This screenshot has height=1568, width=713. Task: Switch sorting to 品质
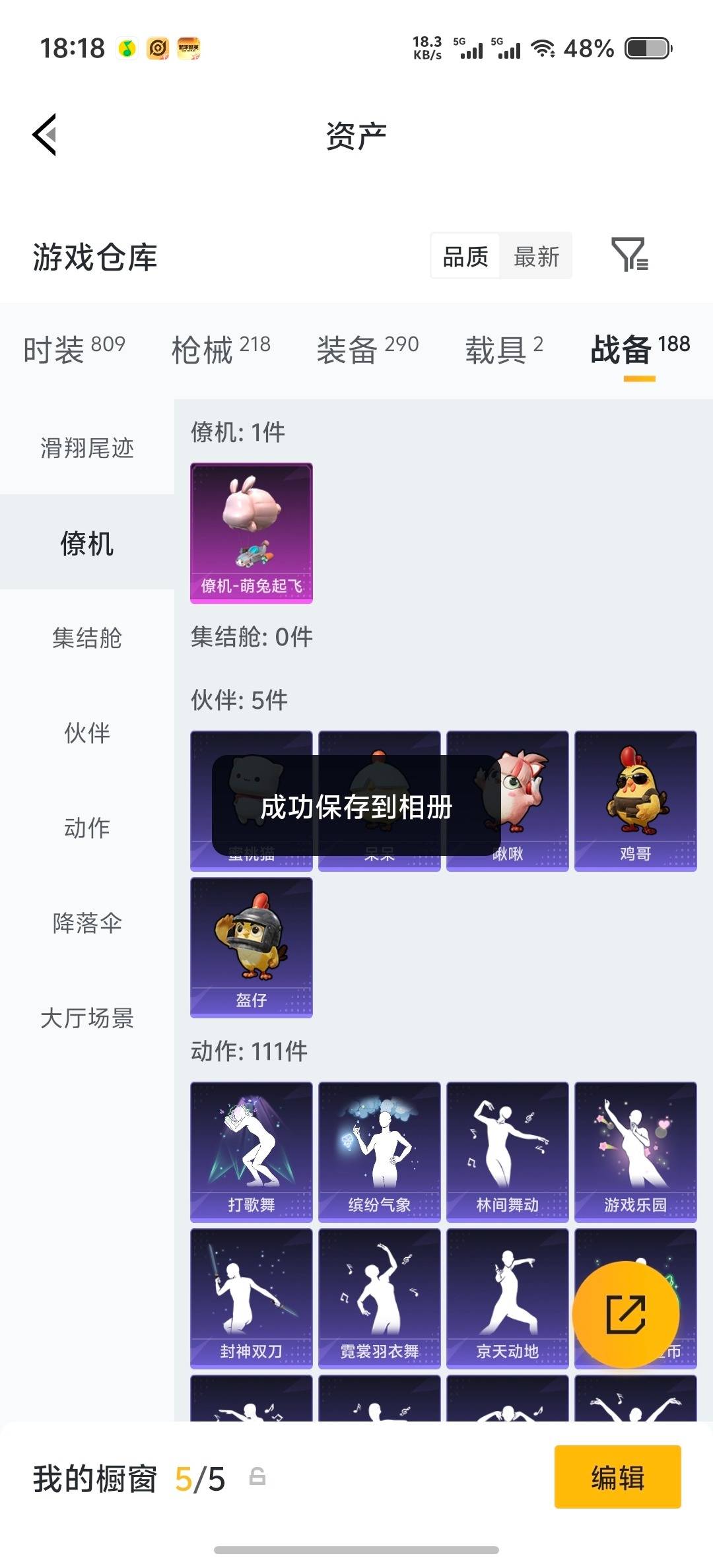[464, 257]
